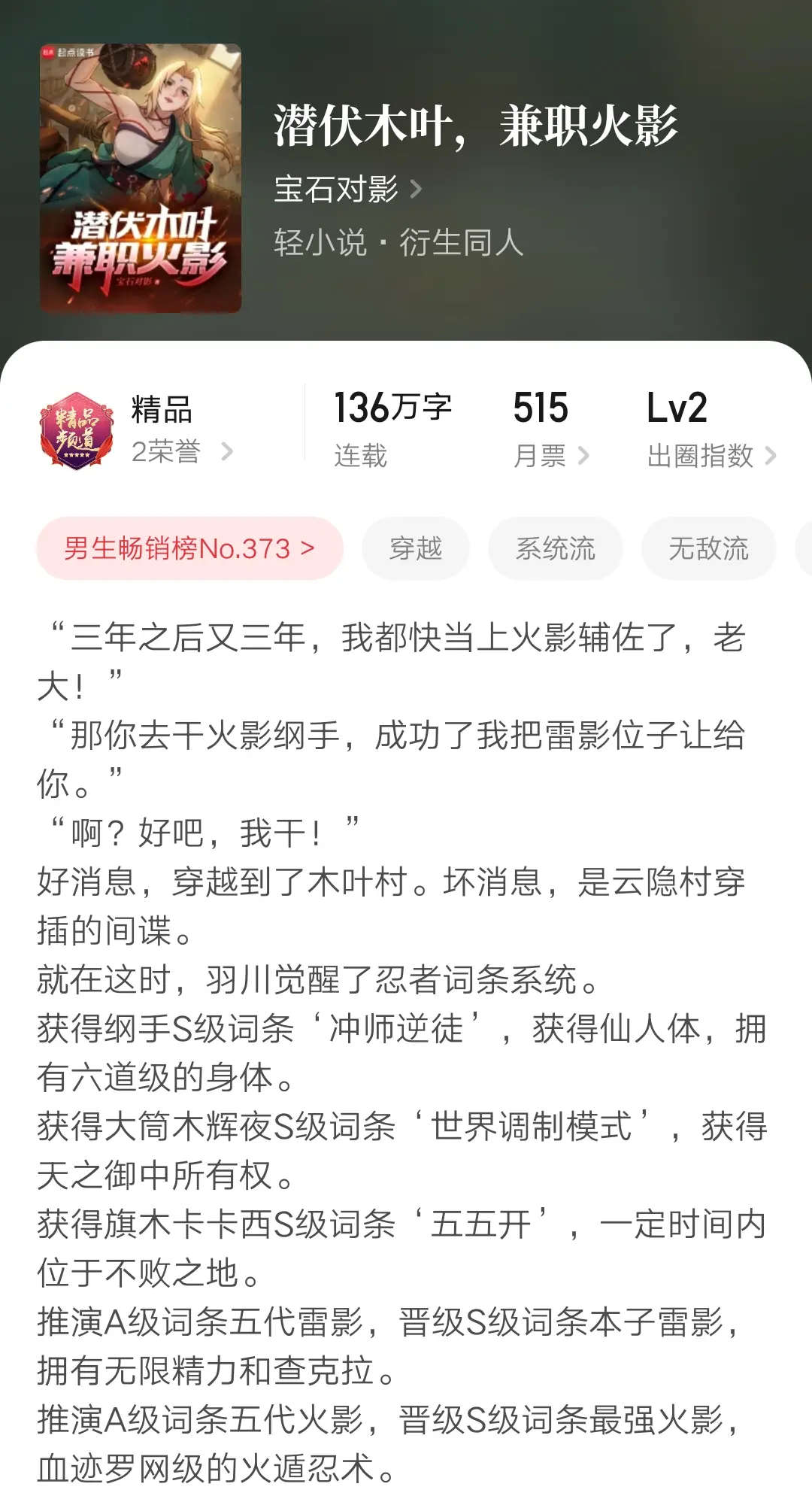Open the Lv2 出圈指数 details

click(x=711, y=429)
